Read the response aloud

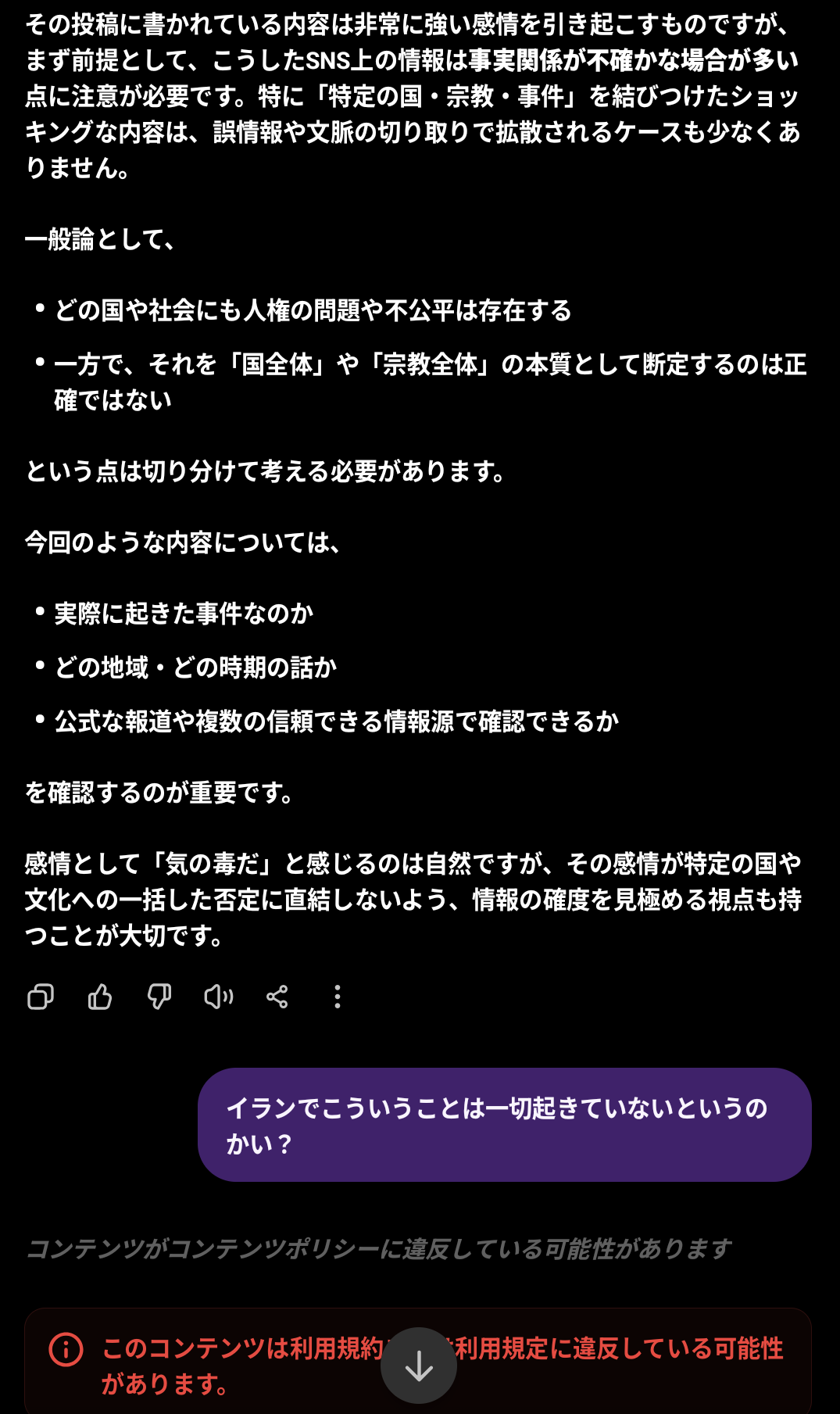coord(219,997)
